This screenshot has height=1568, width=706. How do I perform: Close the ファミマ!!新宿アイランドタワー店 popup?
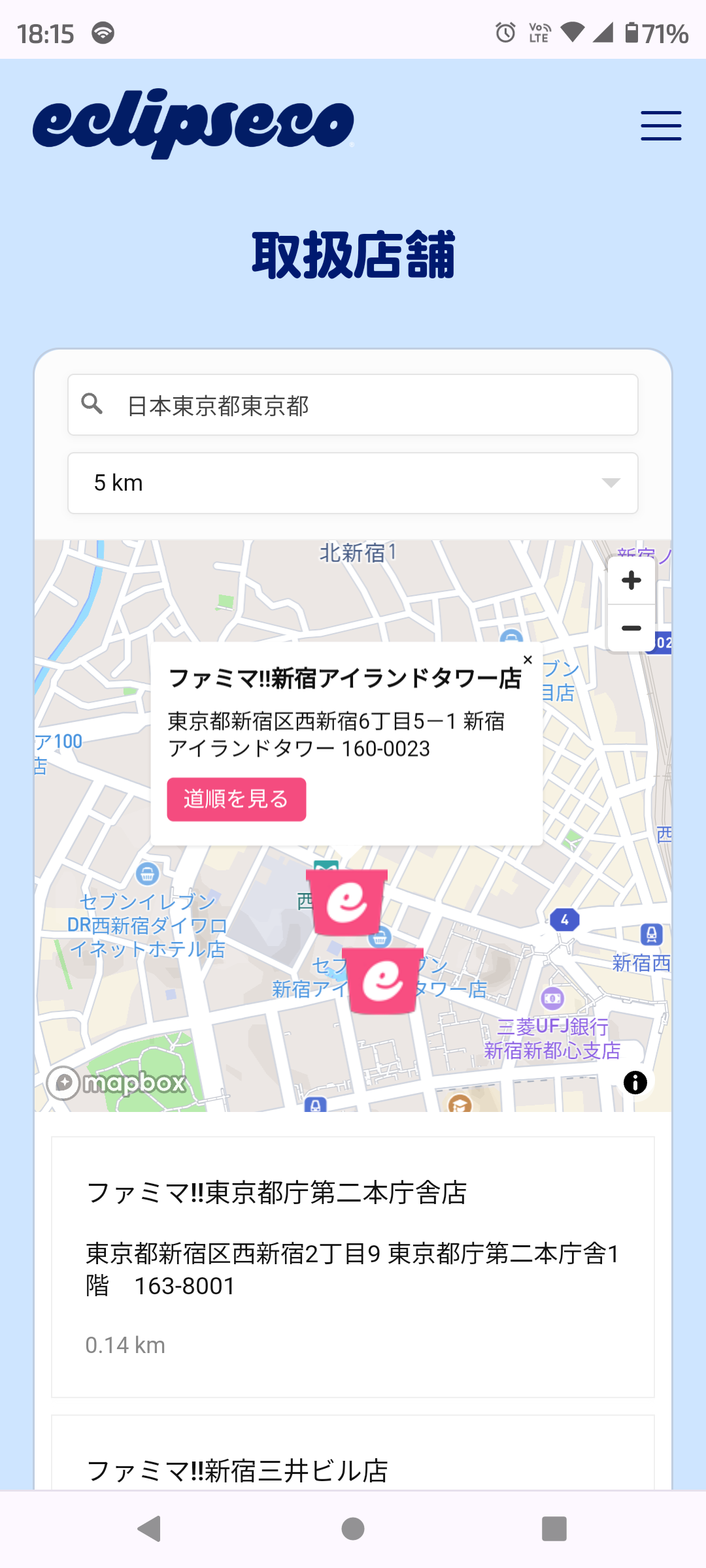click(x=527, y=660)
